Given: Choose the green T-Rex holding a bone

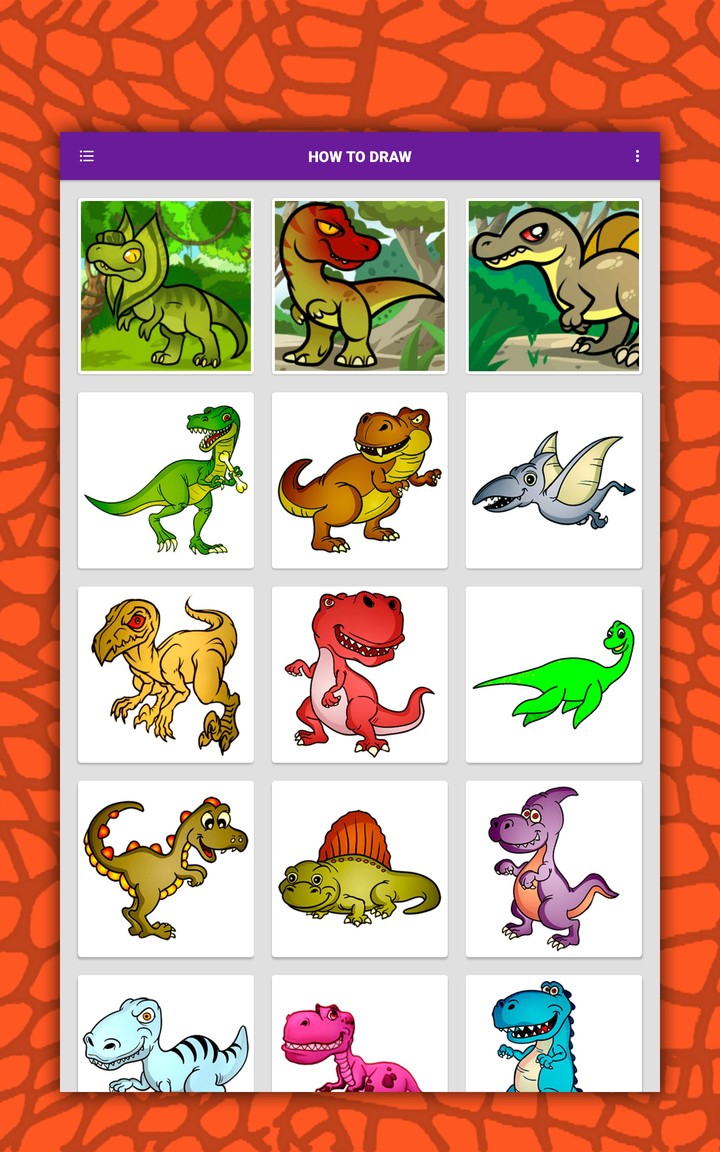Looking at the screenshot, I should (165, 480).
